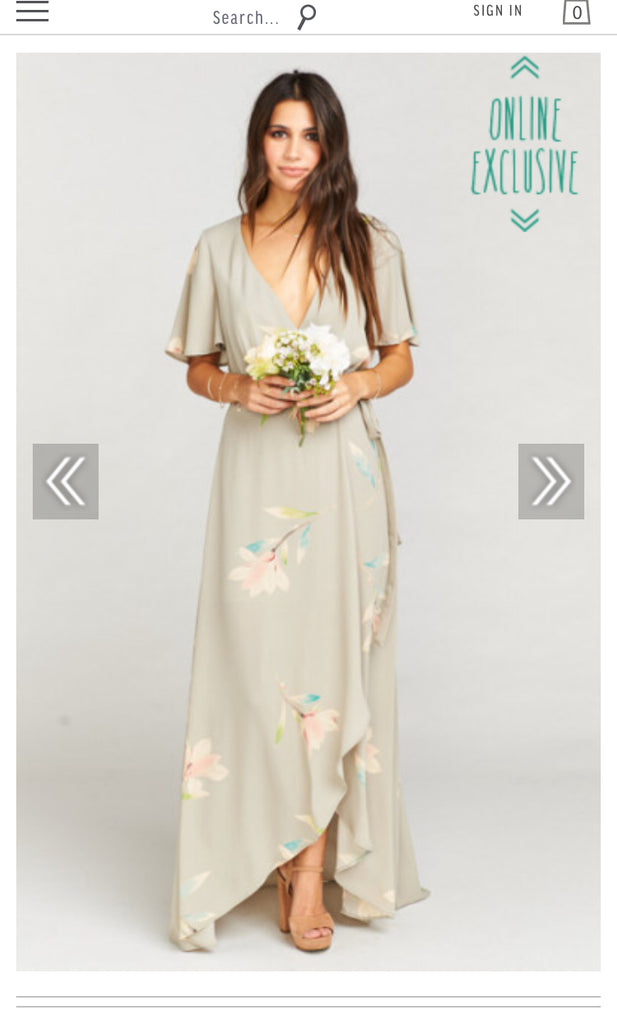617x1024 pixels.
Task: Open the Sign In link
Action: (x=497, y=11)
